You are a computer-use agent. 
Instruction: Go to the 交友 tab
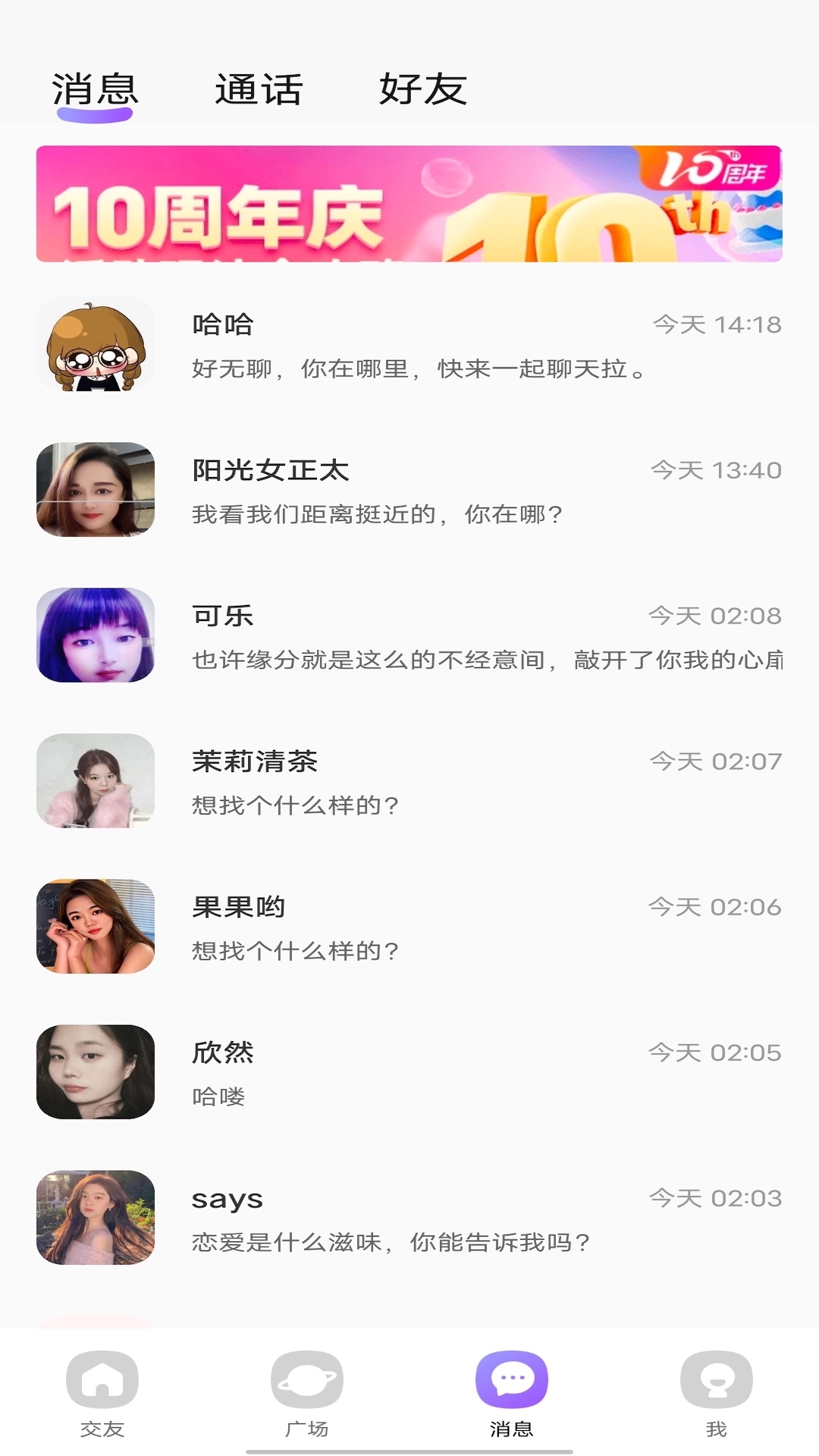coord(102,1394)
